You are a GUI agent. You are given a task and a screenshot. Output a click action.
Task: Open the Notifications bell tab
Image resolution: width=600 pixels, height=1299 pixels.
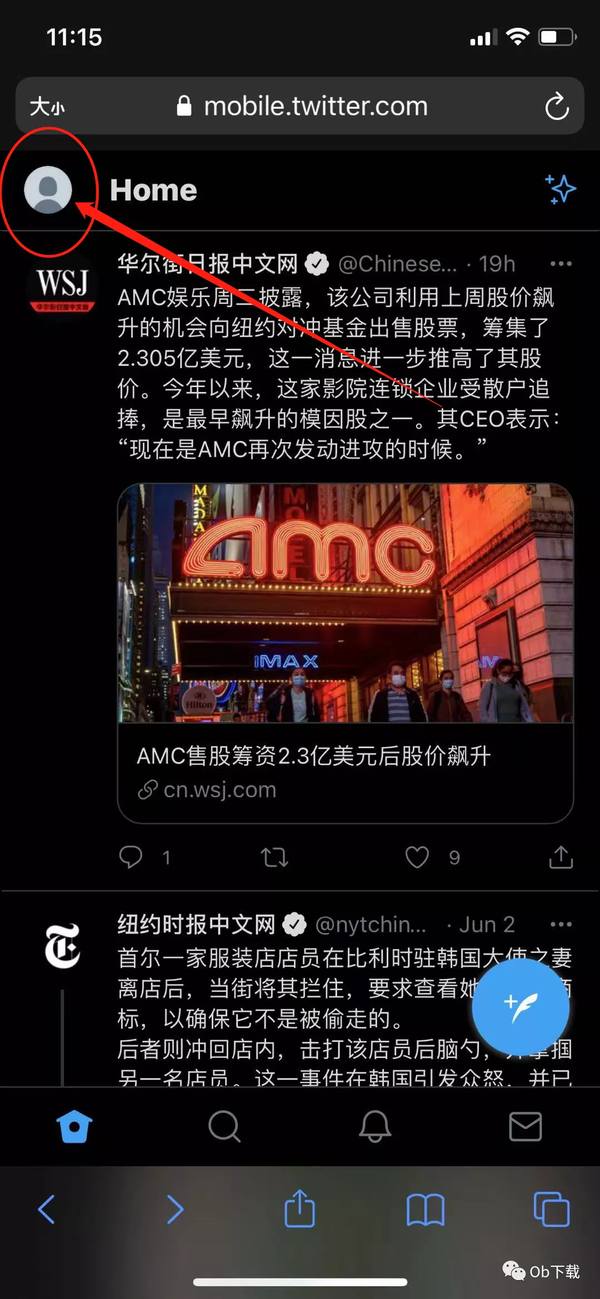(x=375, y=1127)
